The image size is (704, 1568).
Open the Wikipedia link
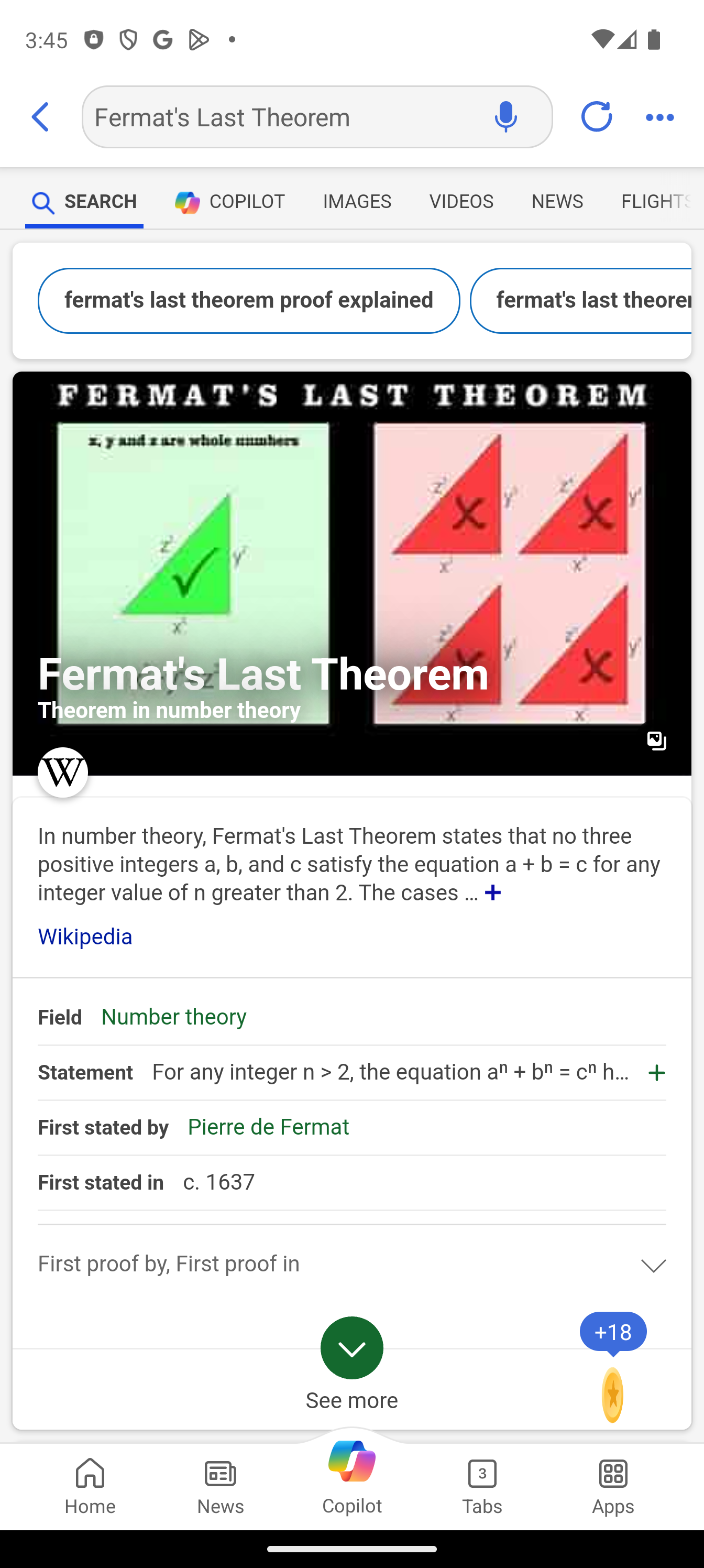coord(85,936)
